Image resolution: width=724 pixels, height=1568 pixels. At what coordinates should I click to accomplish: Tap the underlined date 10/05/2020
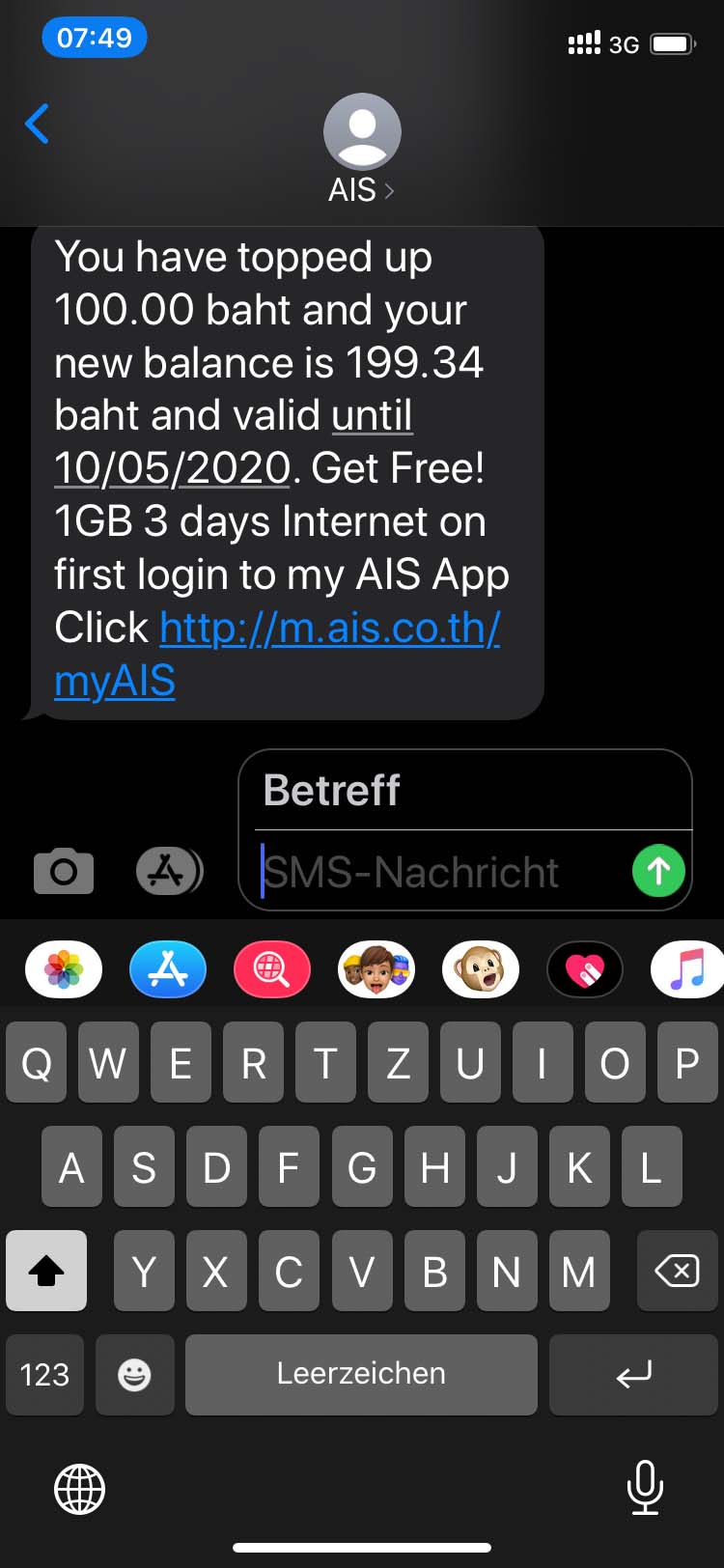tap(172, 468)
